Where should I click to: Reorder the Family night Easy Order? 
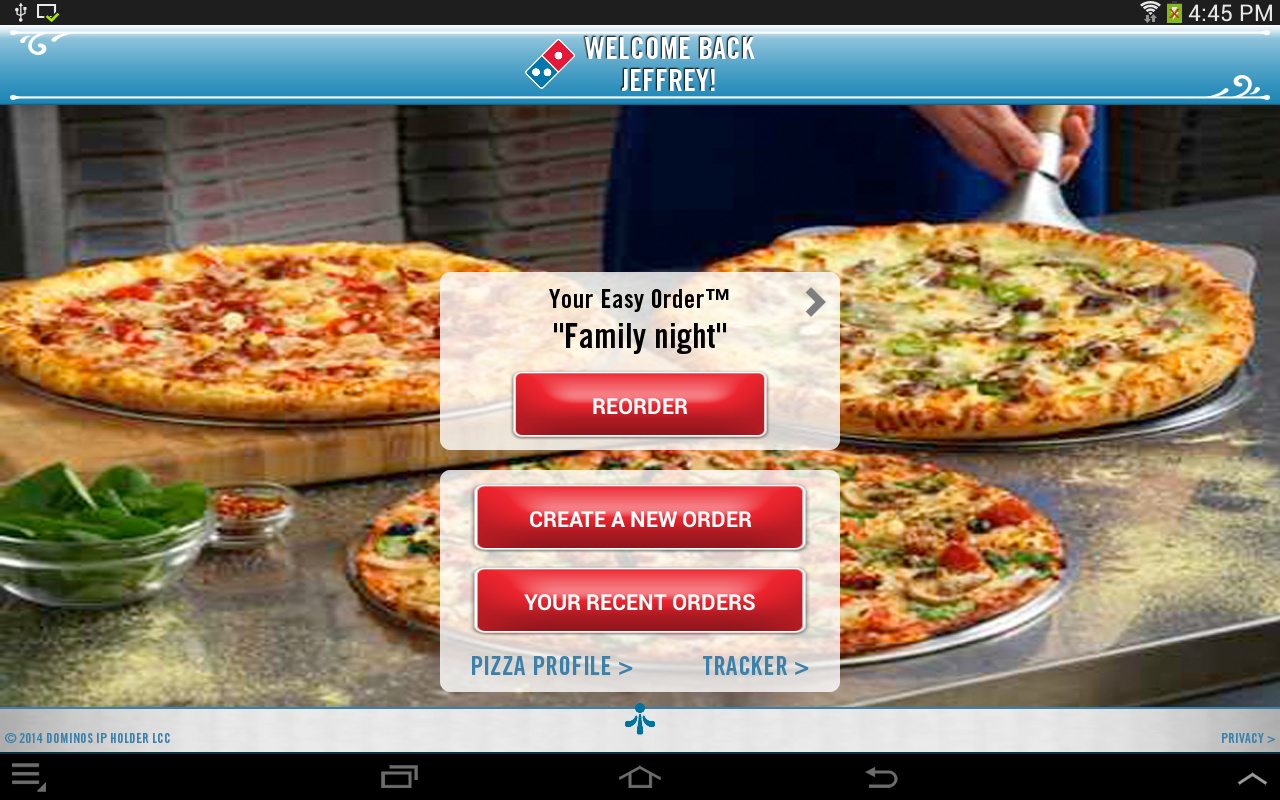pyautogui.click(x=640, y=405)
